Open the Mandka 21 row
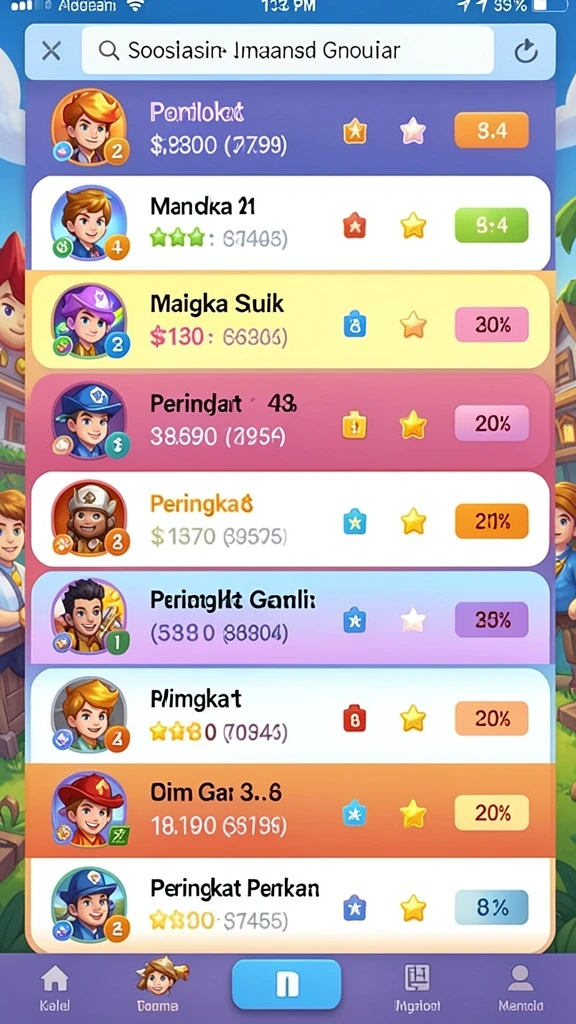 point(291,223)
